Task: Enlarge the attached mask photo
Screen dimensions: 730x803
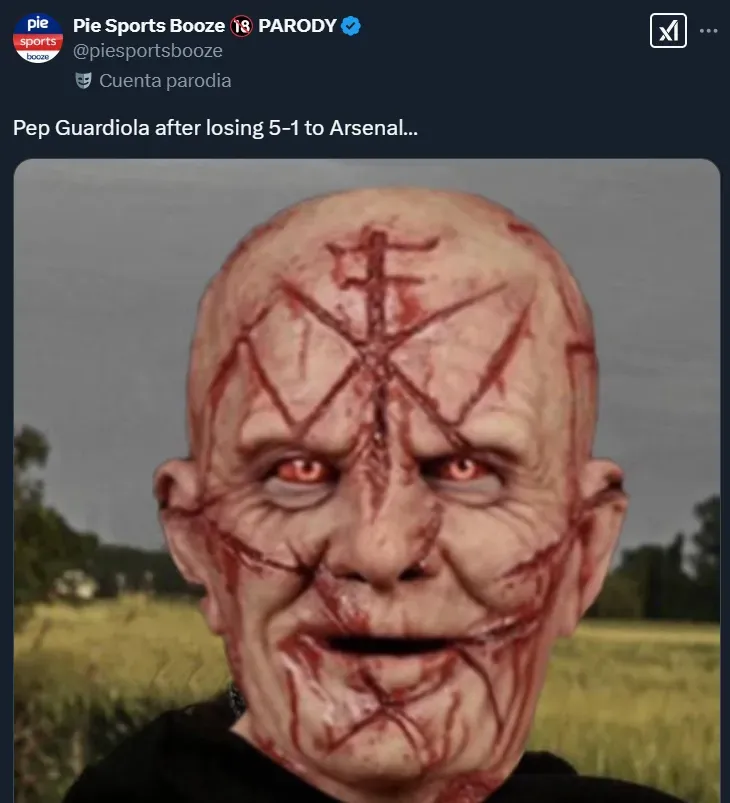Action: [x=367, y=480]
